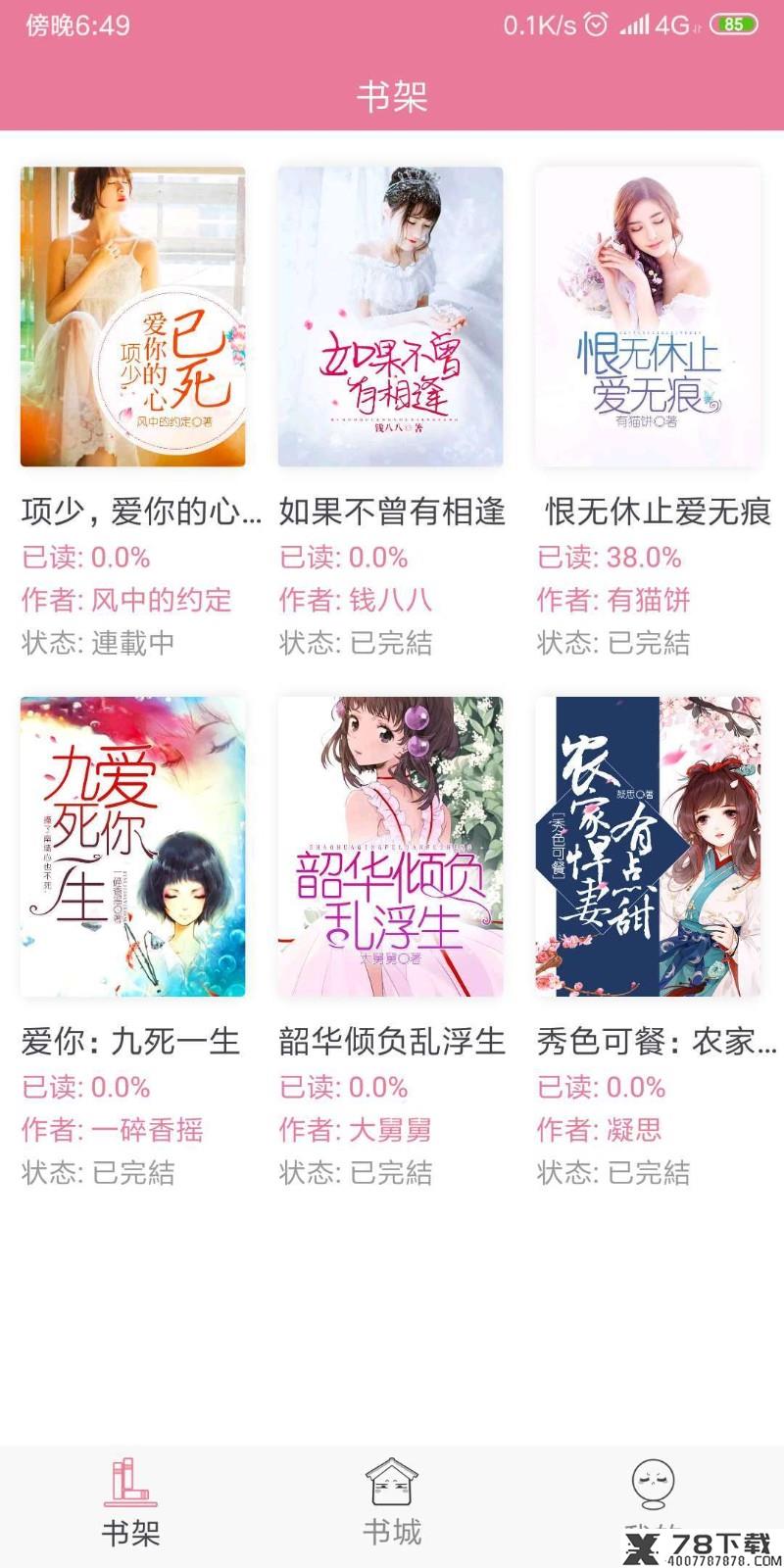The height and width of the screenshot is (1568, 784).
Task: Open the book 恨无休止爱无痕
Action: tap(649, 317)
